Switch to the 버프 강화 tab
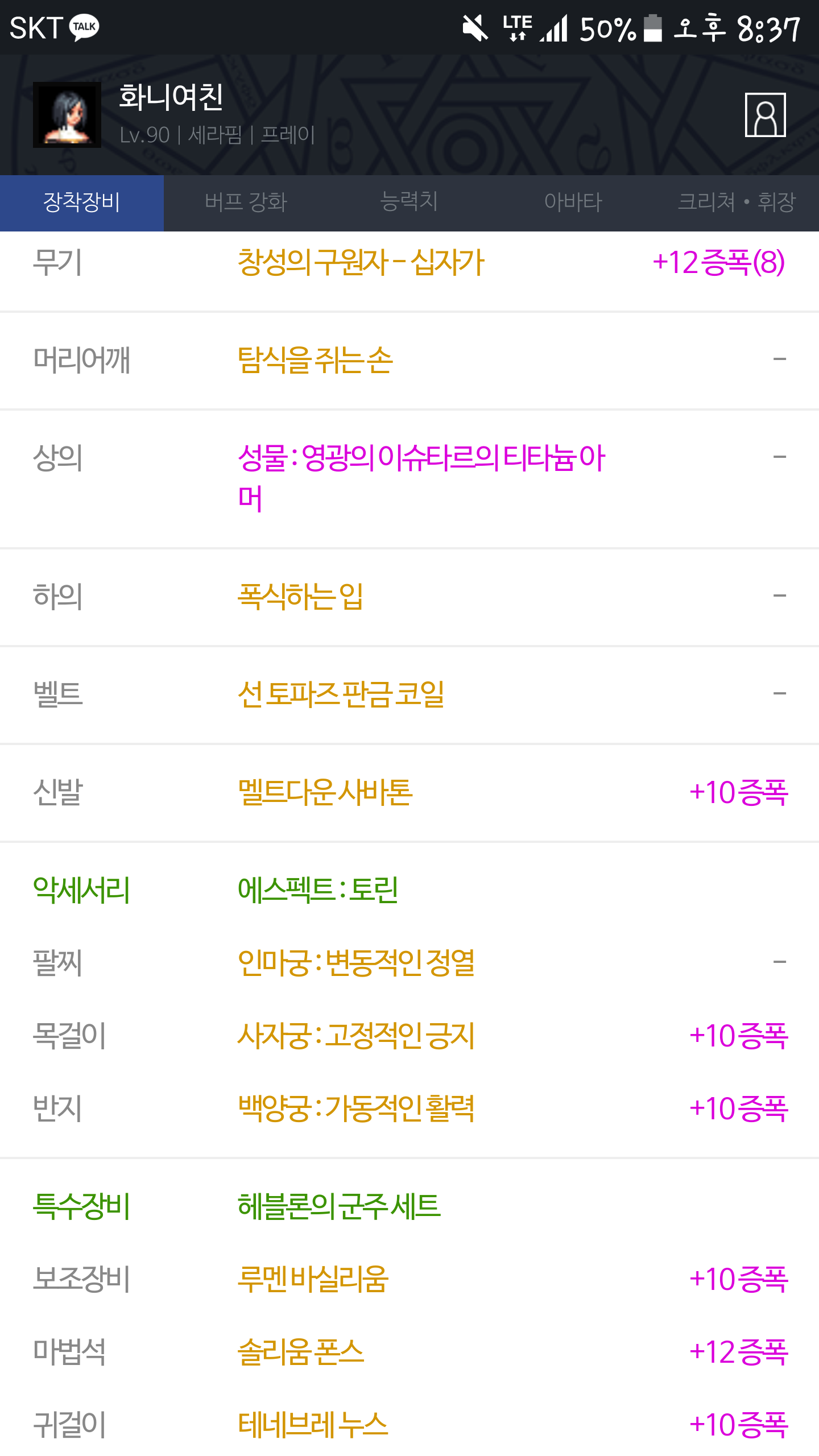 point(246,202)
